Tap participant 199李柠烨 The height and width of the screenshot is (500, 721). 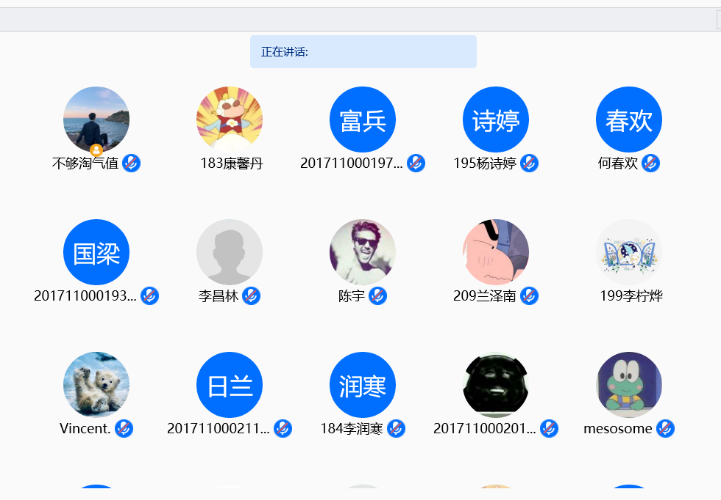click(x=629, y=252)
